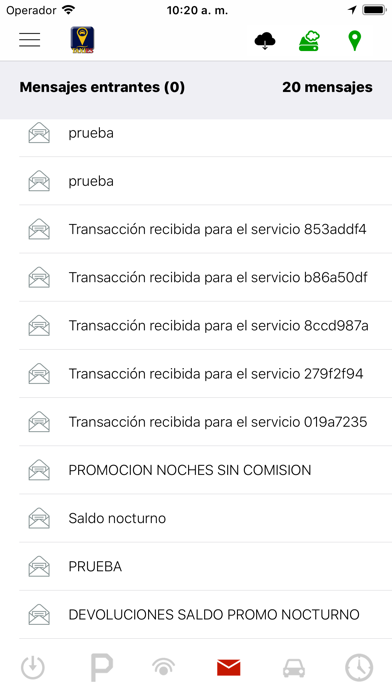Switch to the signal broadcast tab
392x696 pixels.
point(163,667)
